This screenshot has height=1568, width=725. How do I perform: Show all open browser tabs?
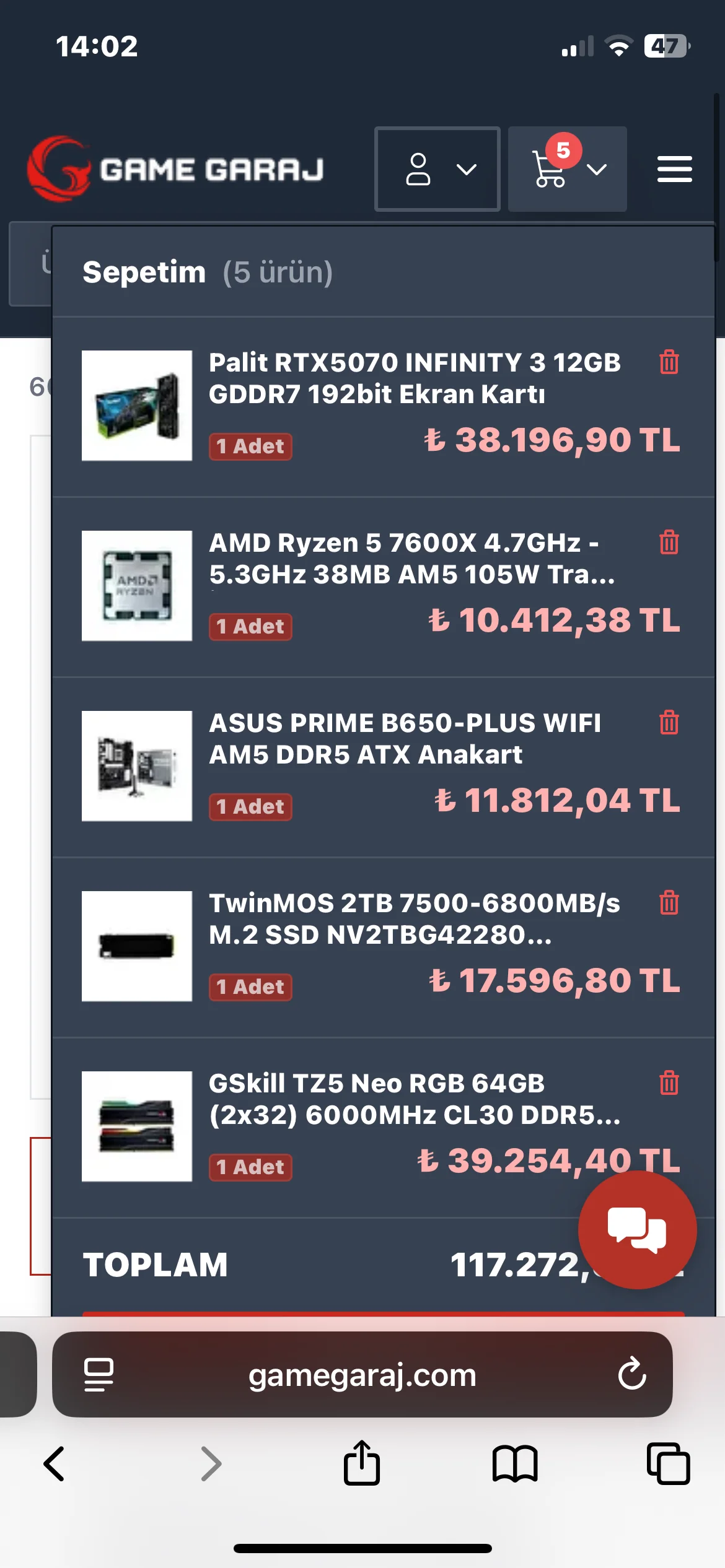tap(668, 1463)
